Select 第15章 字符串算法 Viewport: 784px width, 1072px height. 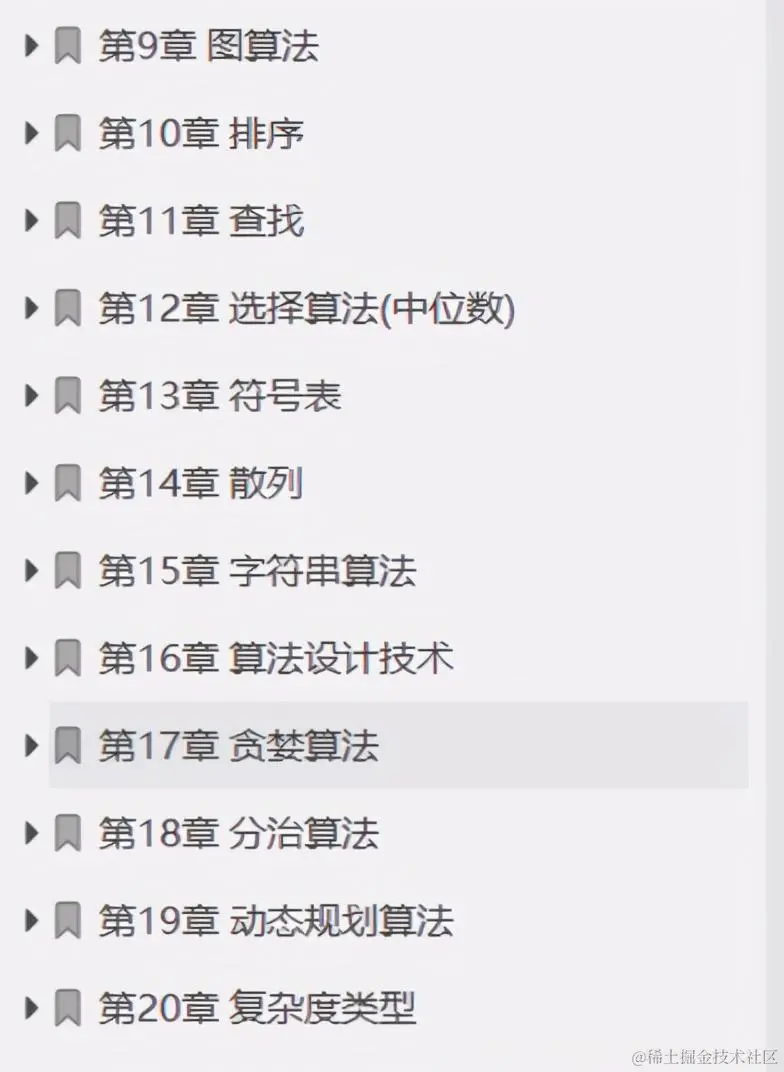(256, 571)
